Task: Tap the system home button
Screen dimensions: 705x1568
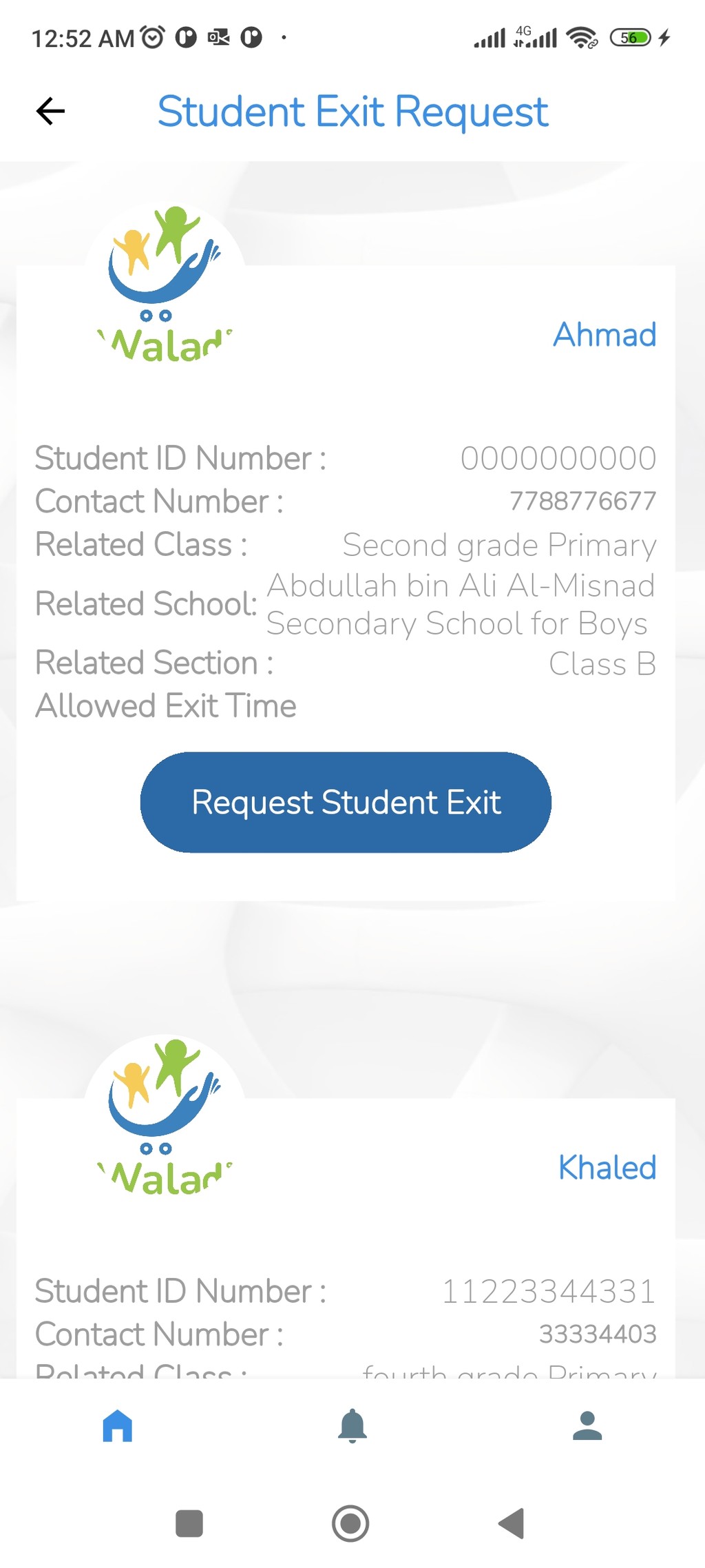Action: click(x=350, y=1523)
